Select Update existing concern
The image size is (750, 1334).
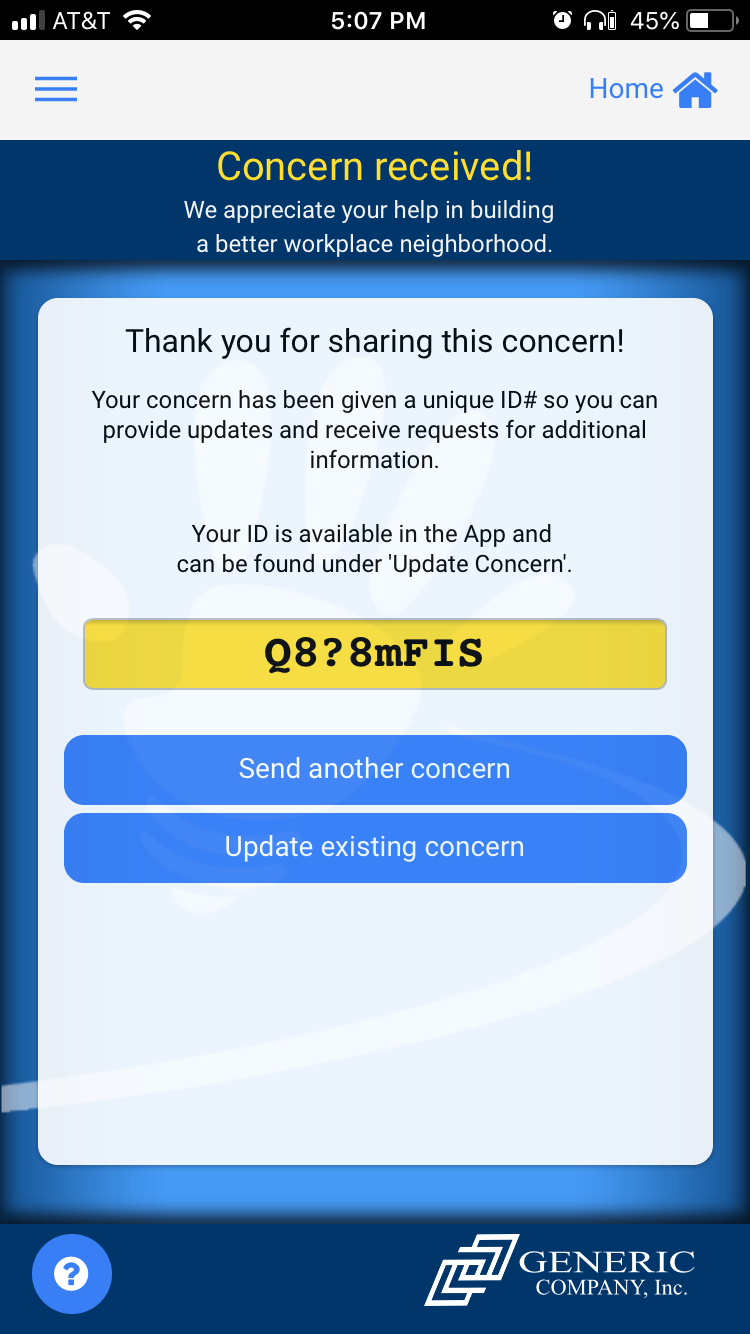click(375, 847)
